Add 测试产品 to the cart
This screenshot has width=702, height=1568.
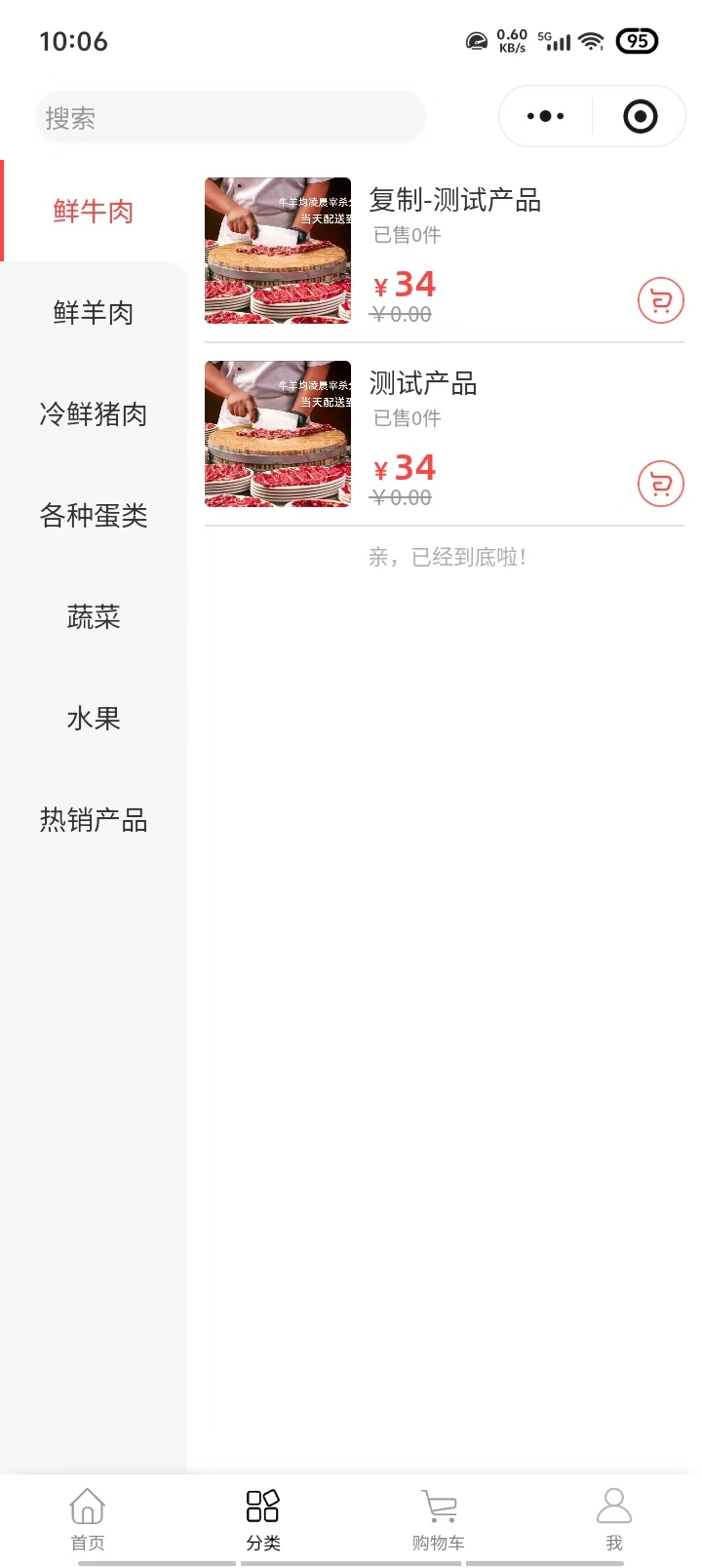[660, 485]
